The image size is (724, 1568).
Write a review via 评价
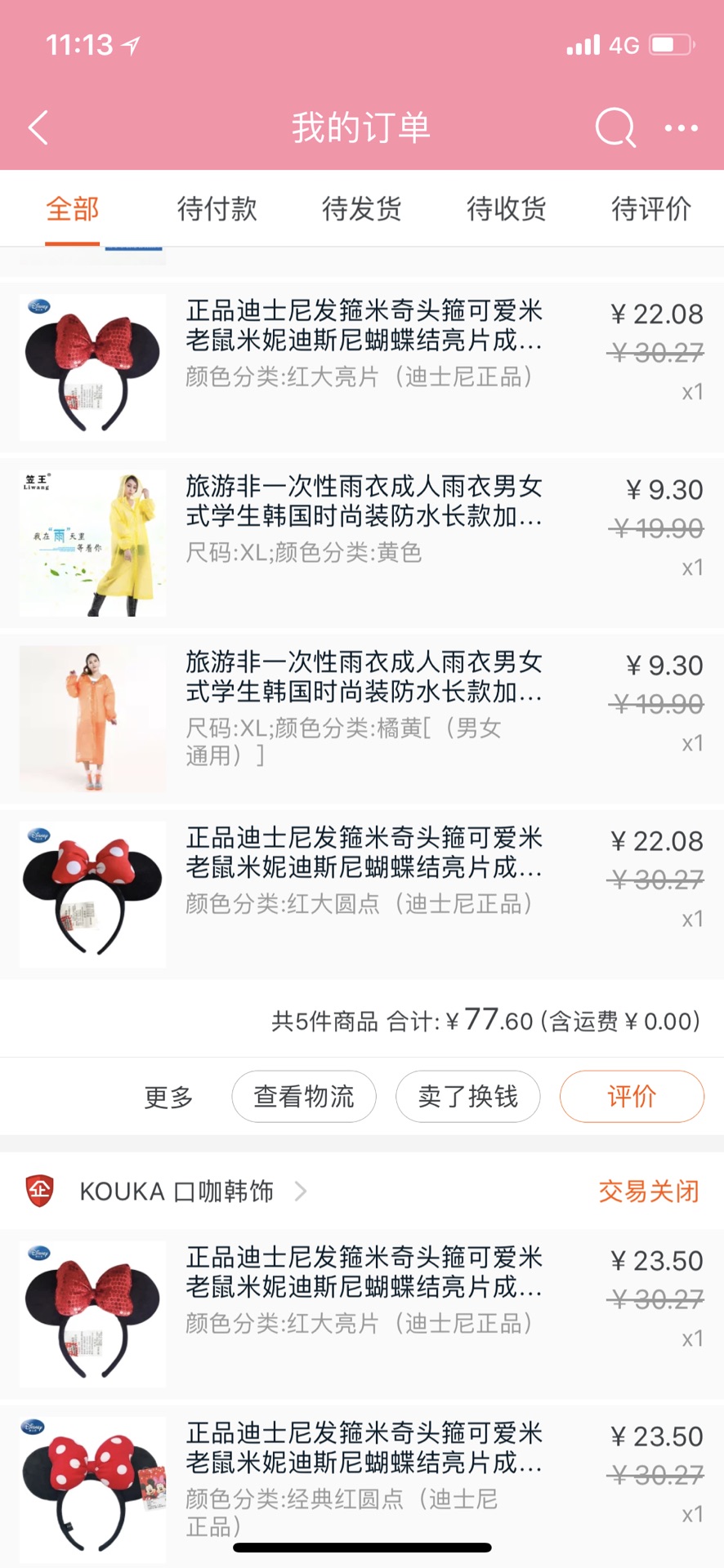click(x=632, y=1097)
